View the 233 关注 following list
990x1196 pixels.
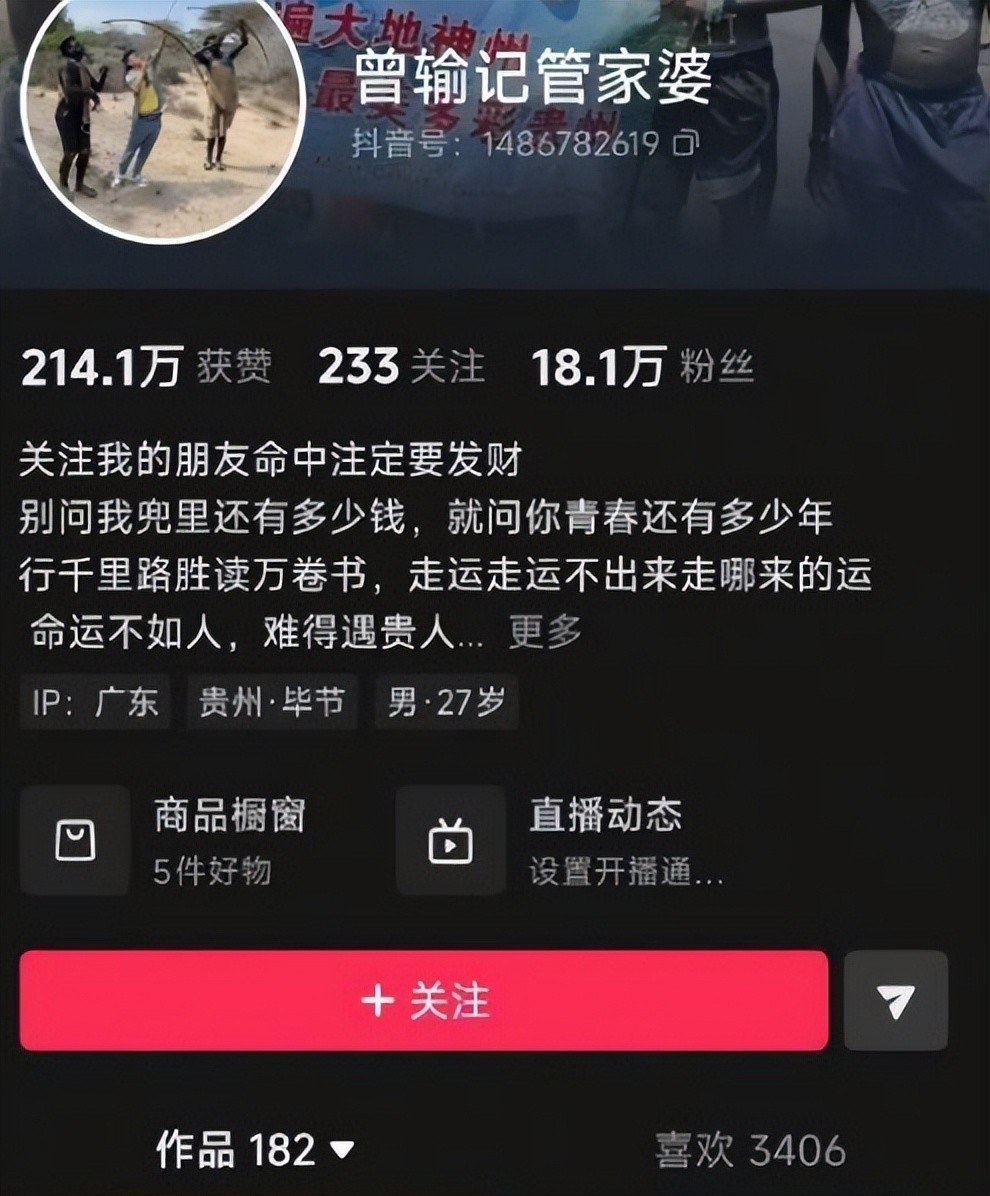(x=401, y=368)
